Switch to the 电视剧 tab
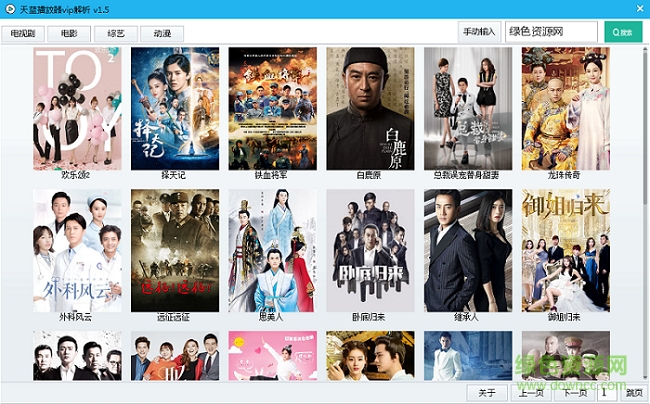Viewport: 650px width, 404px height. 21,34
